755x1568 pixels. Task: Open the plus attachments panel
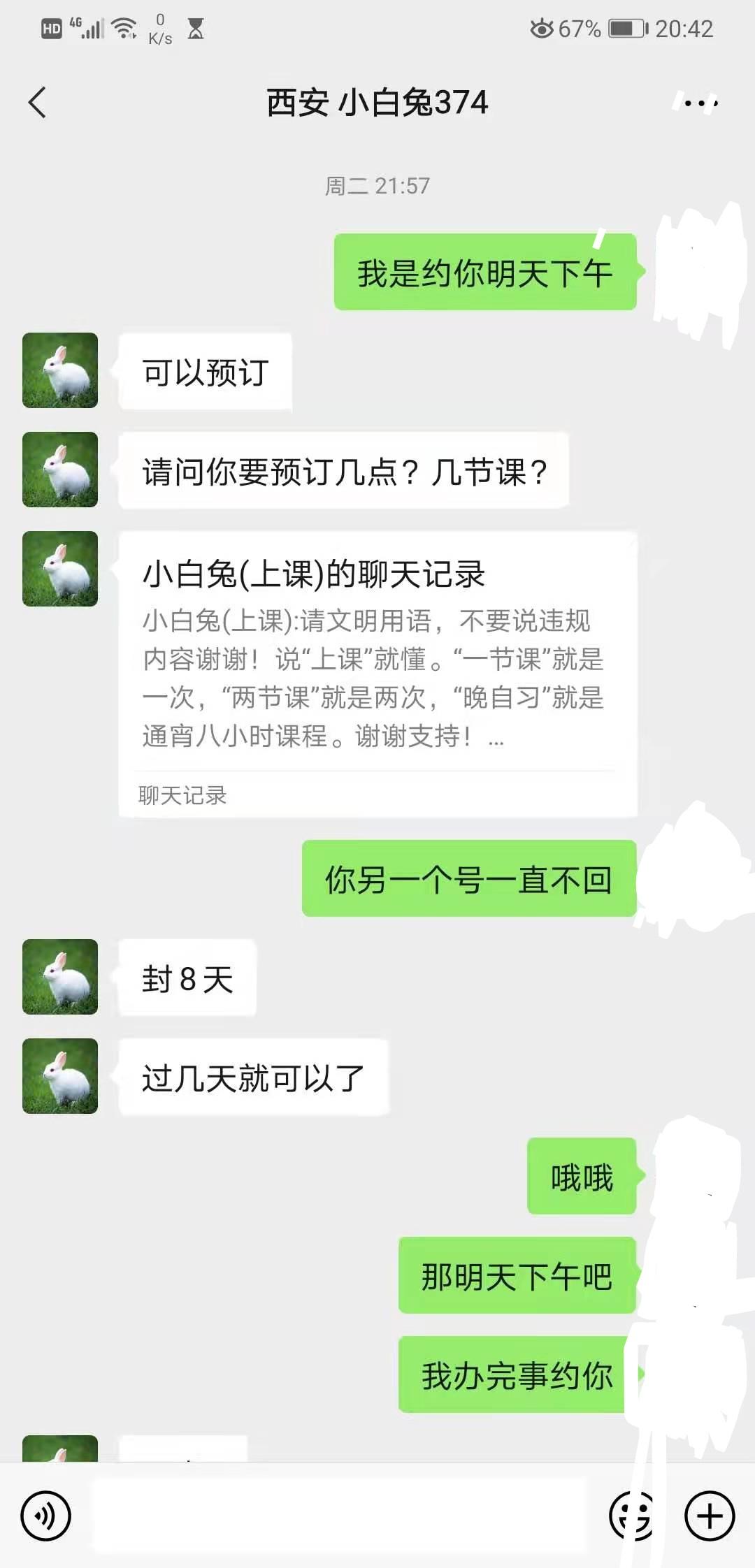(710, 1516)
